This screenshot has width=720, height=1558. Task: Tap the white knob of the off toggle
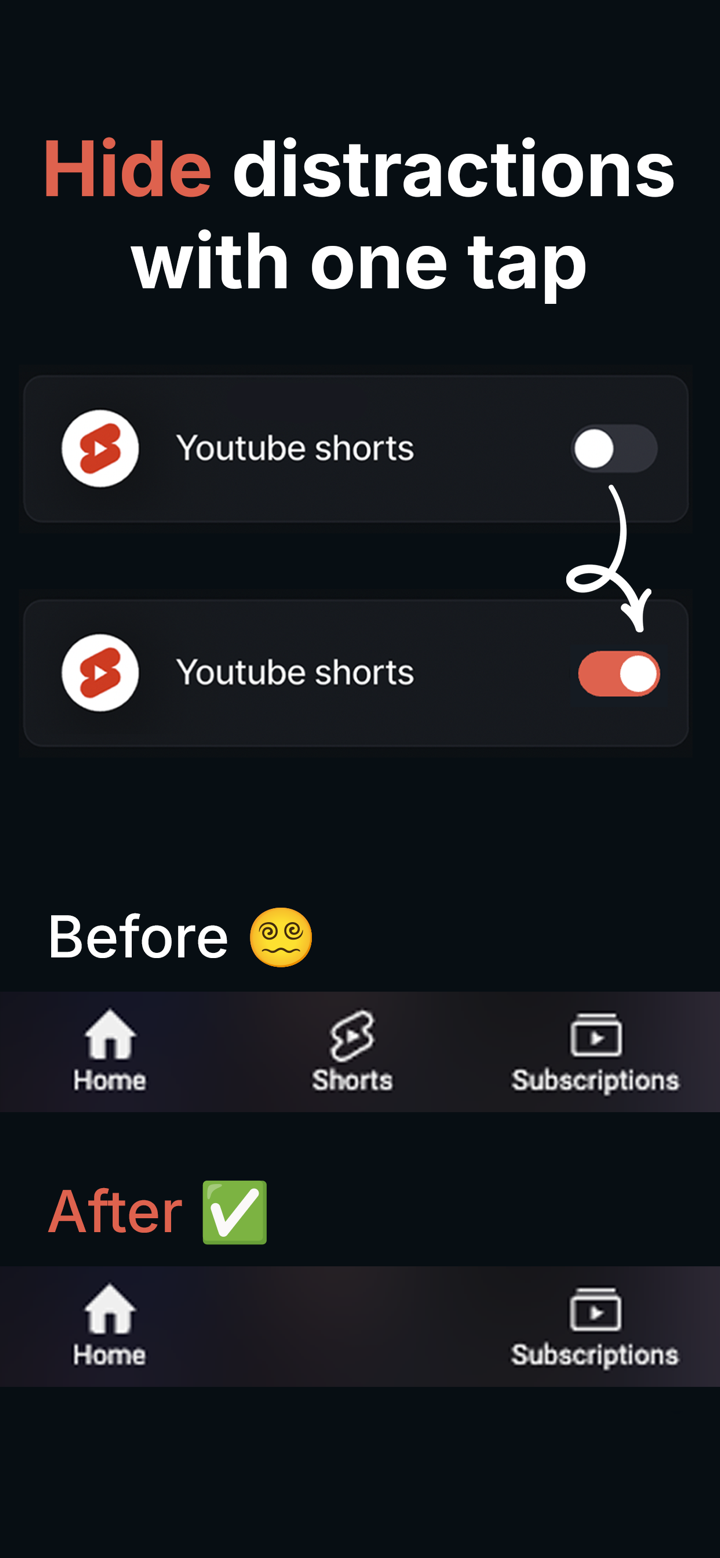592,448
